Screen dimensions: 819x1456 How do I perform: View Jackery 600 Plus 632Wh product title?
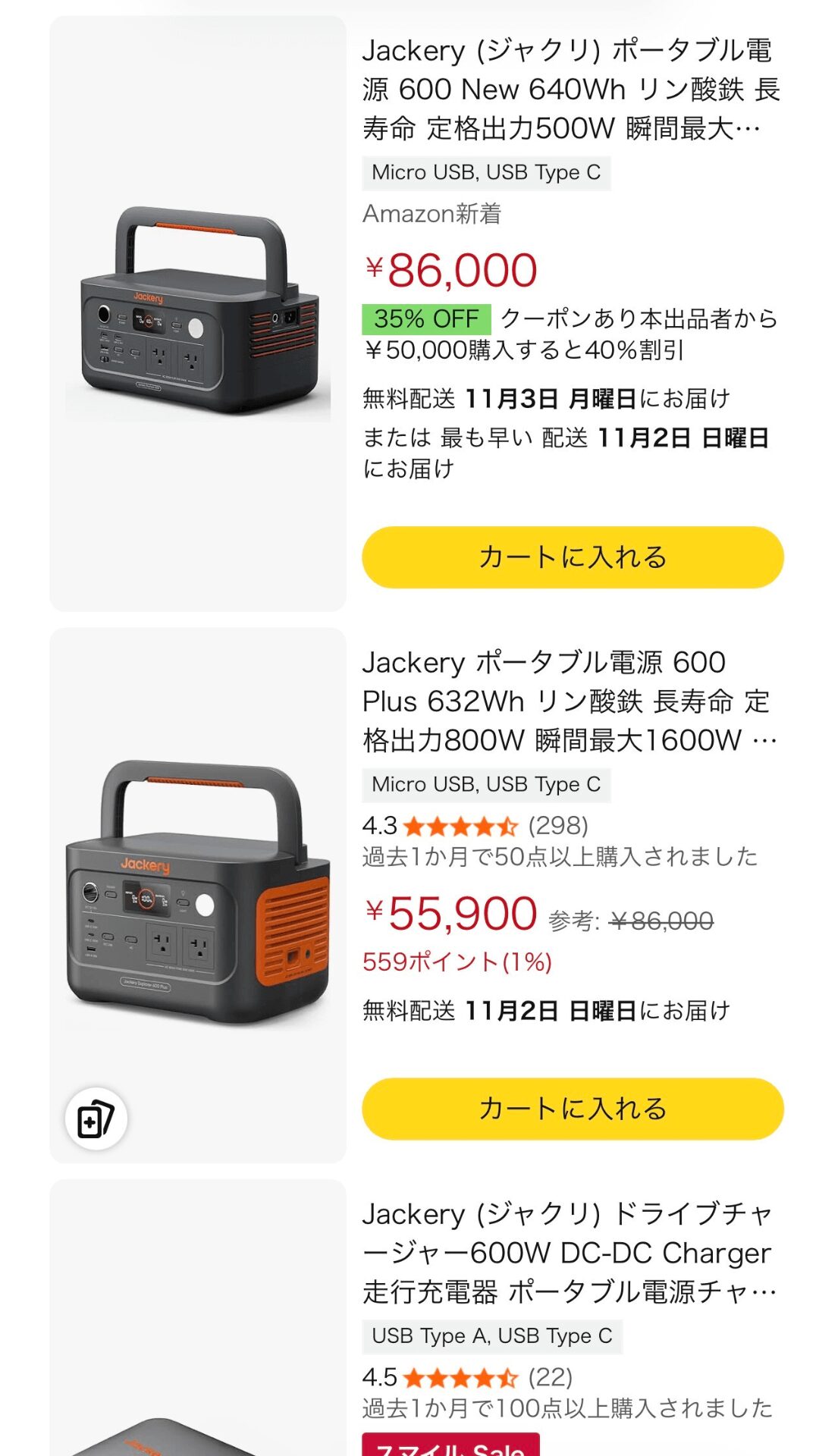(x=569, y=701)
